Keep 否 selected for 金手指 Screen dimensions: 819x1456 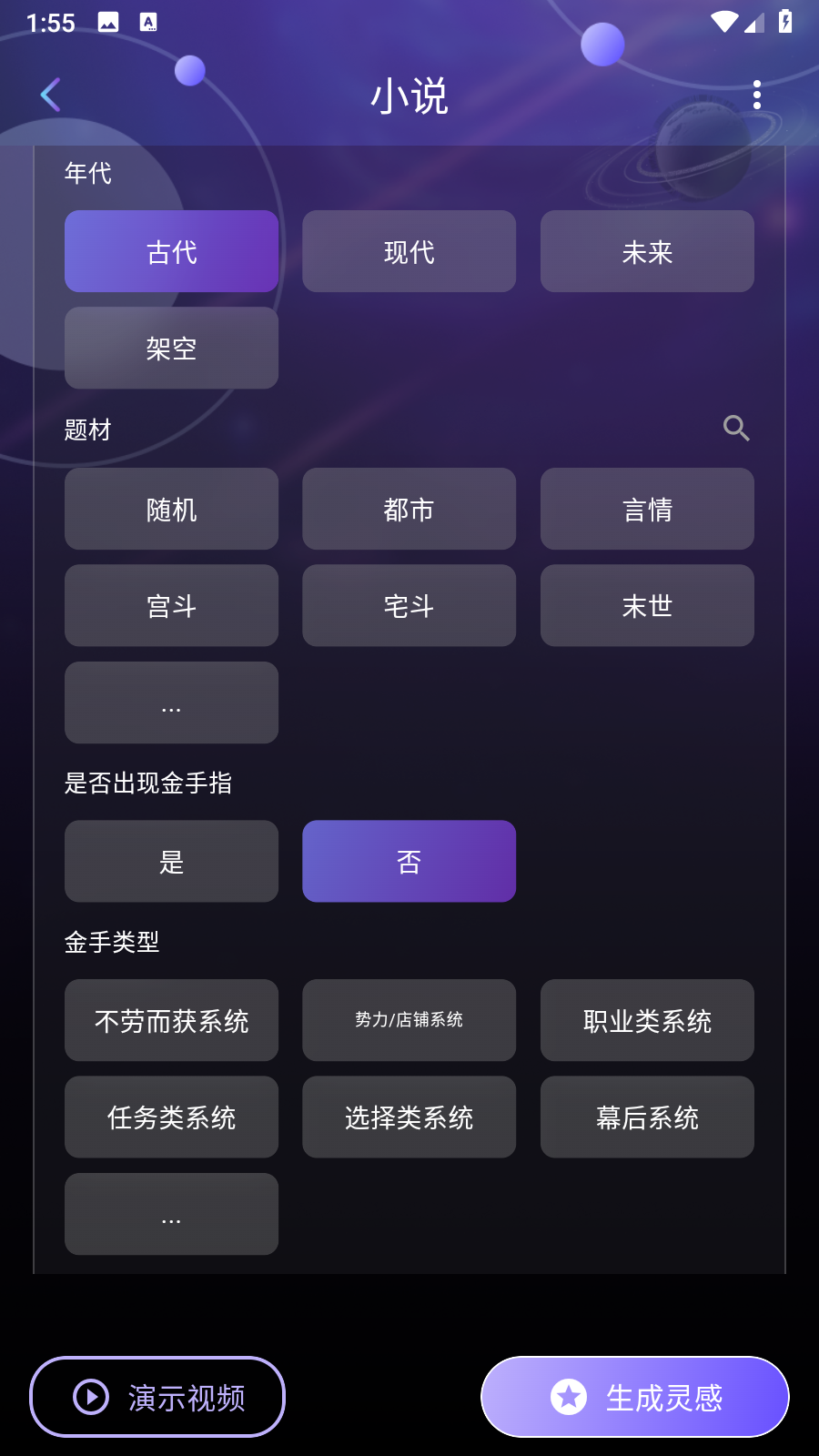(409, 861)
